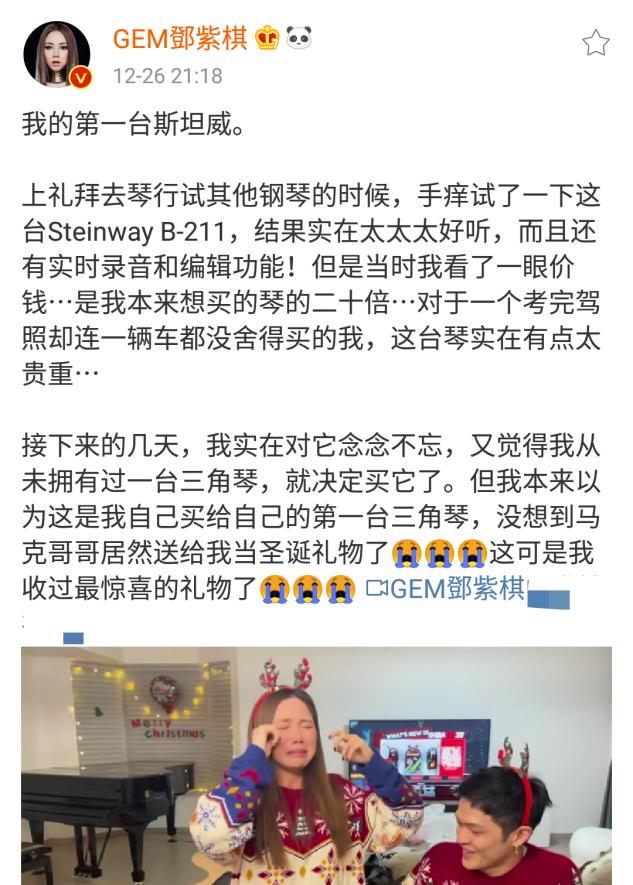Tap the GEM鄧紫棋 username
Viewport: 633px width, 885px height.
pos(180,39)
